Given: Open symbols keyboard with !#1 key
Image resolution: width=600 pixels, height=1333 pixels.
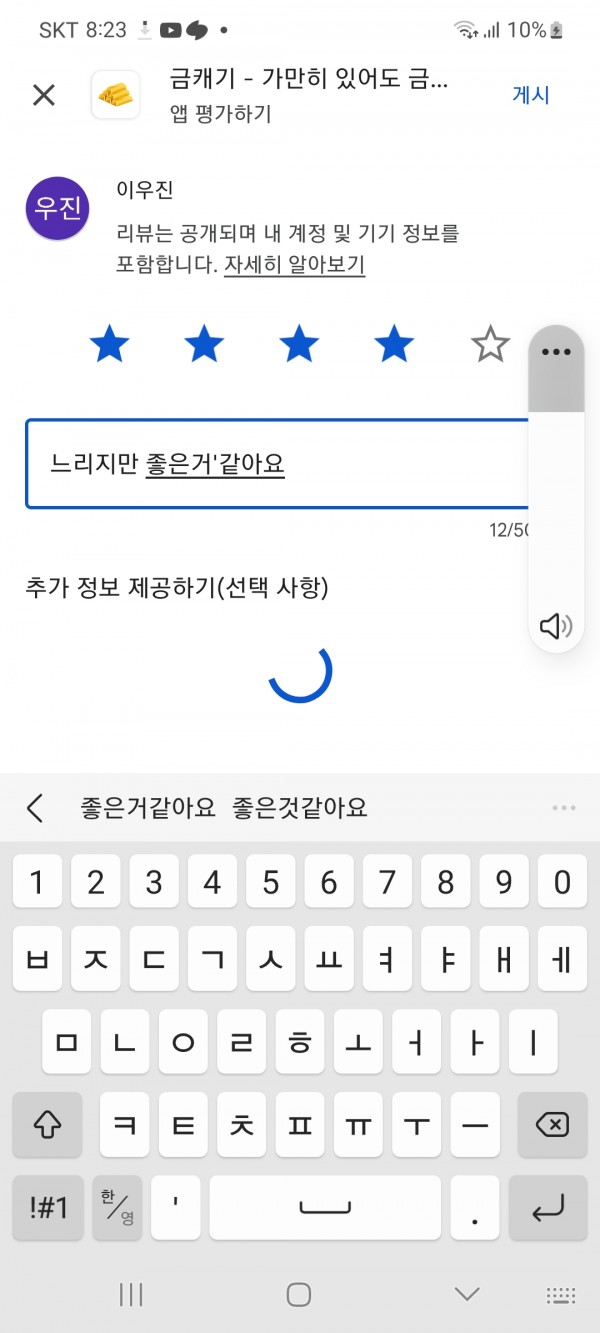Looking at the screenshot, I should (48, 1207).
